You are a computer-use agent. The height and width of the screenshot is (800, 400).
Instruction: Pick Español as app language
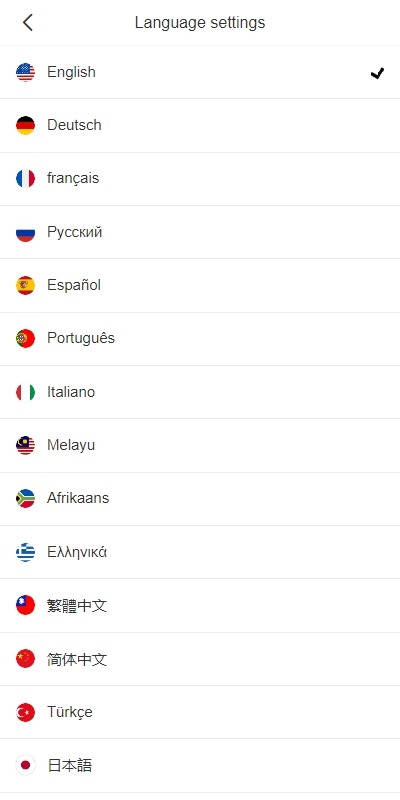click(x=200, y=285)
